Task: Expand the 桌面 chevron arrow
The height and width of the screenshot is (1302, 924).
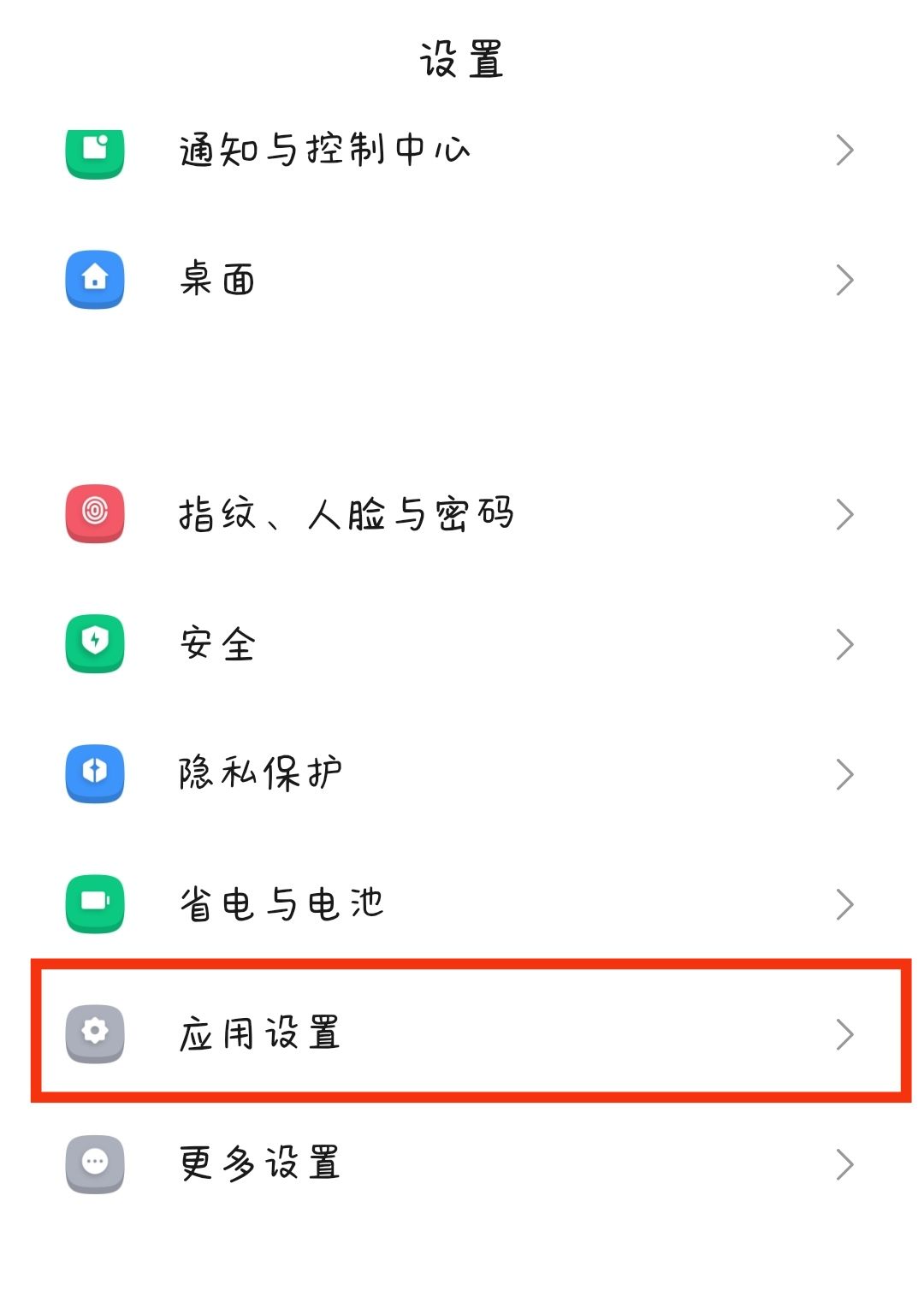Action: 845,280
